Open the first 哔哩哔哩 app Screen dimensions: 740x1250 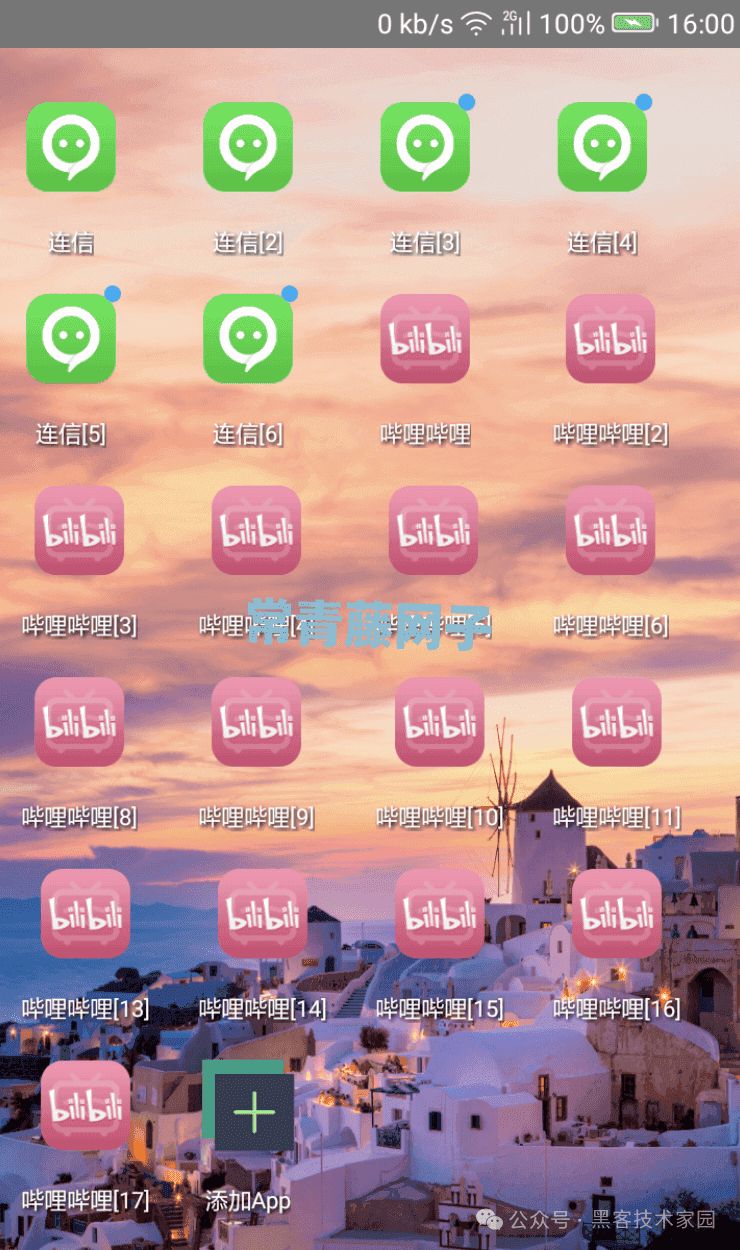pyautogui.click(x=425, y=339)
